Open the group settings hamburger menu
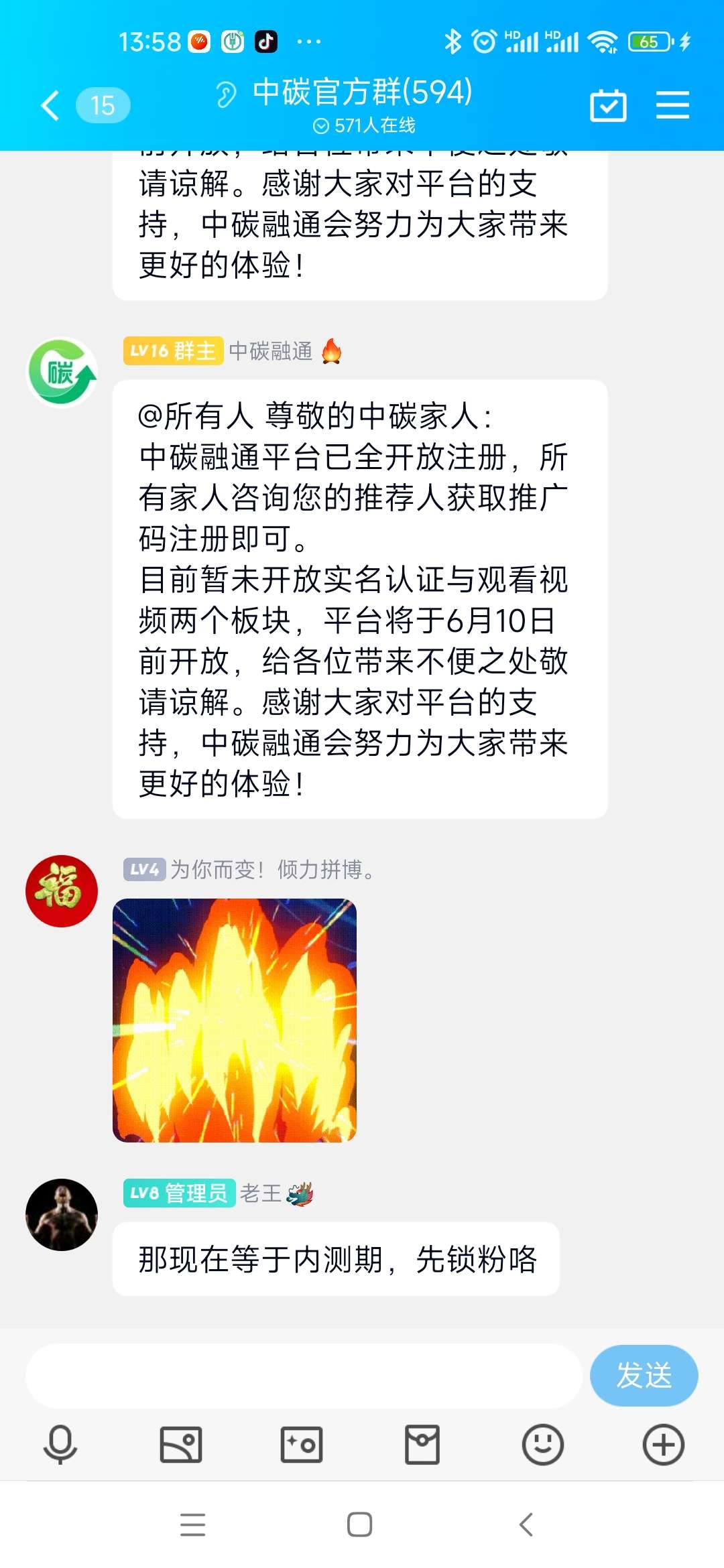The height and width of the screenshot is (1568, 724). [672, 105]
